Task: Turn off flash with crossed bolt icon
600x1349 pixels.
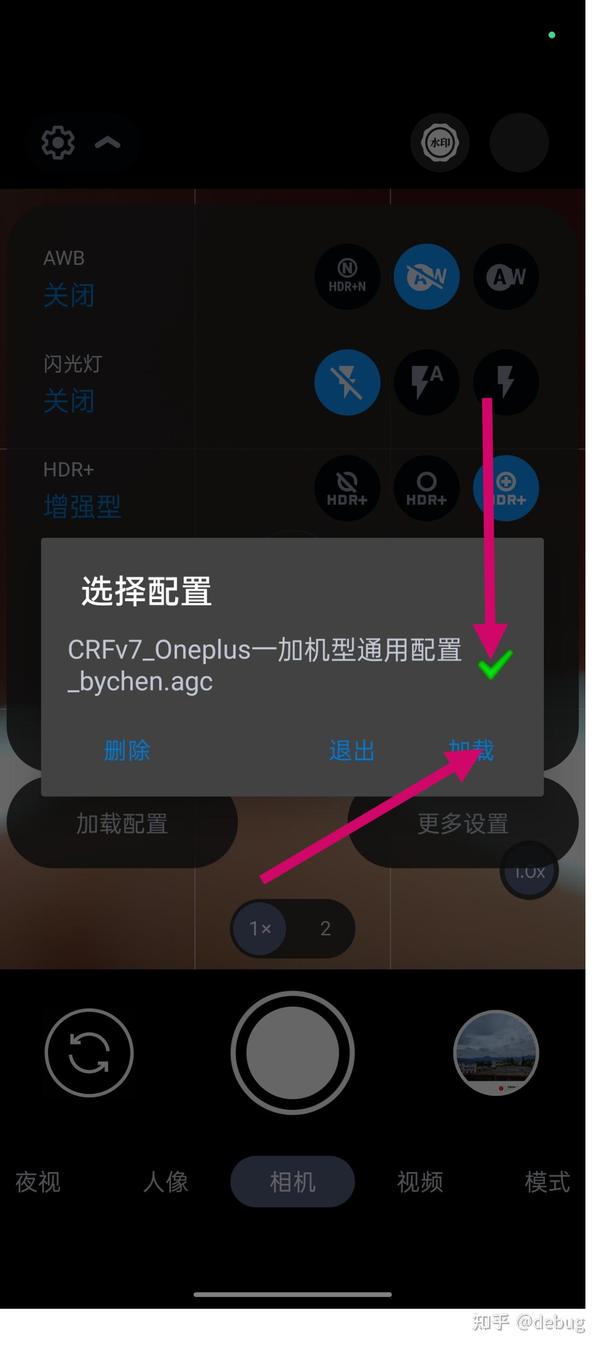Action: [347, 382]
